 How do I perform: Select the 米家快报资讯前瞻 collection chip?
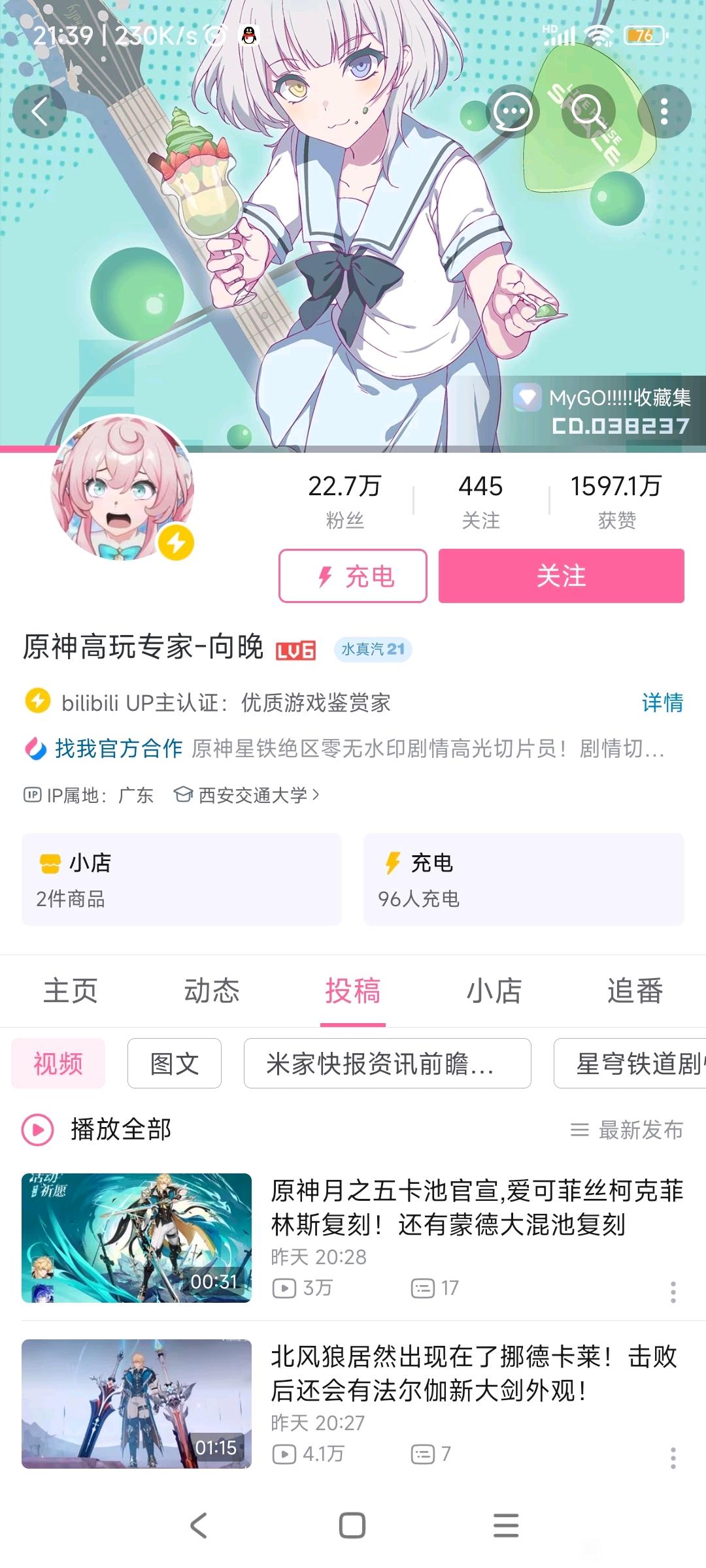(x=387, y=1063)
